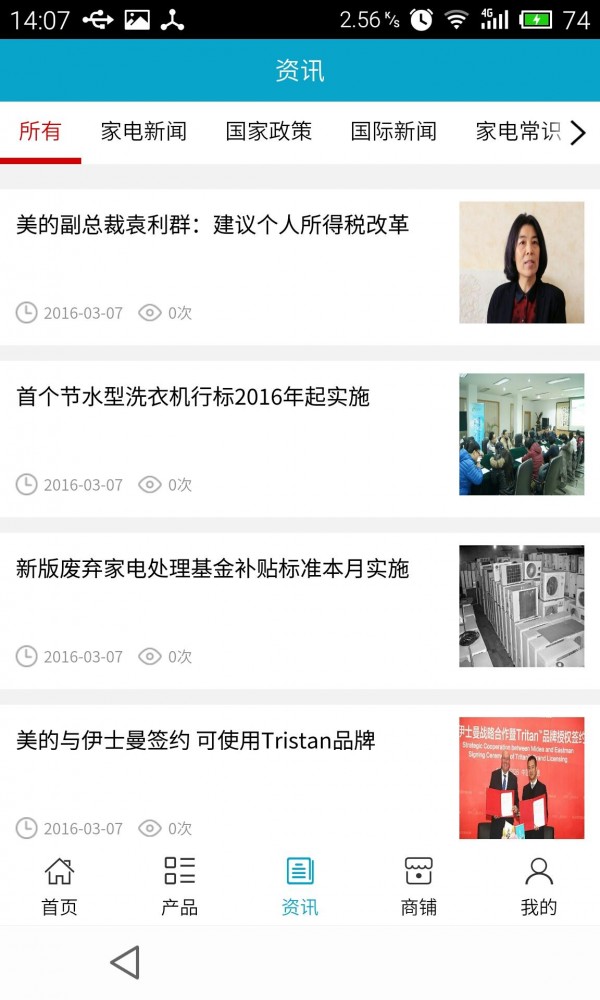The image size is (600, 1000).
Task: Tap the system back triangle button
Action: [x=125, y=963]
